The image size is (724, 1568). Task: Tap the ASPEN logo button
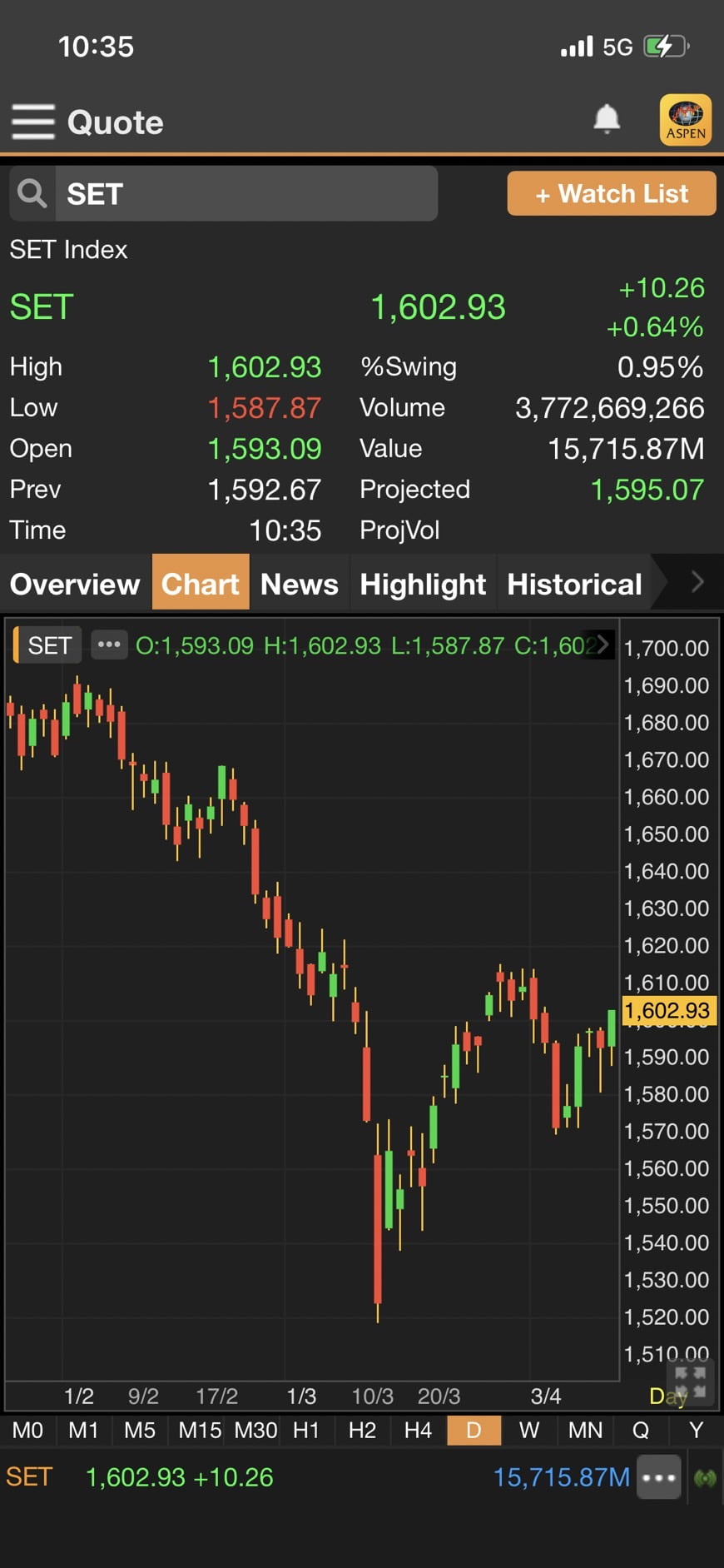click(685, 120)
